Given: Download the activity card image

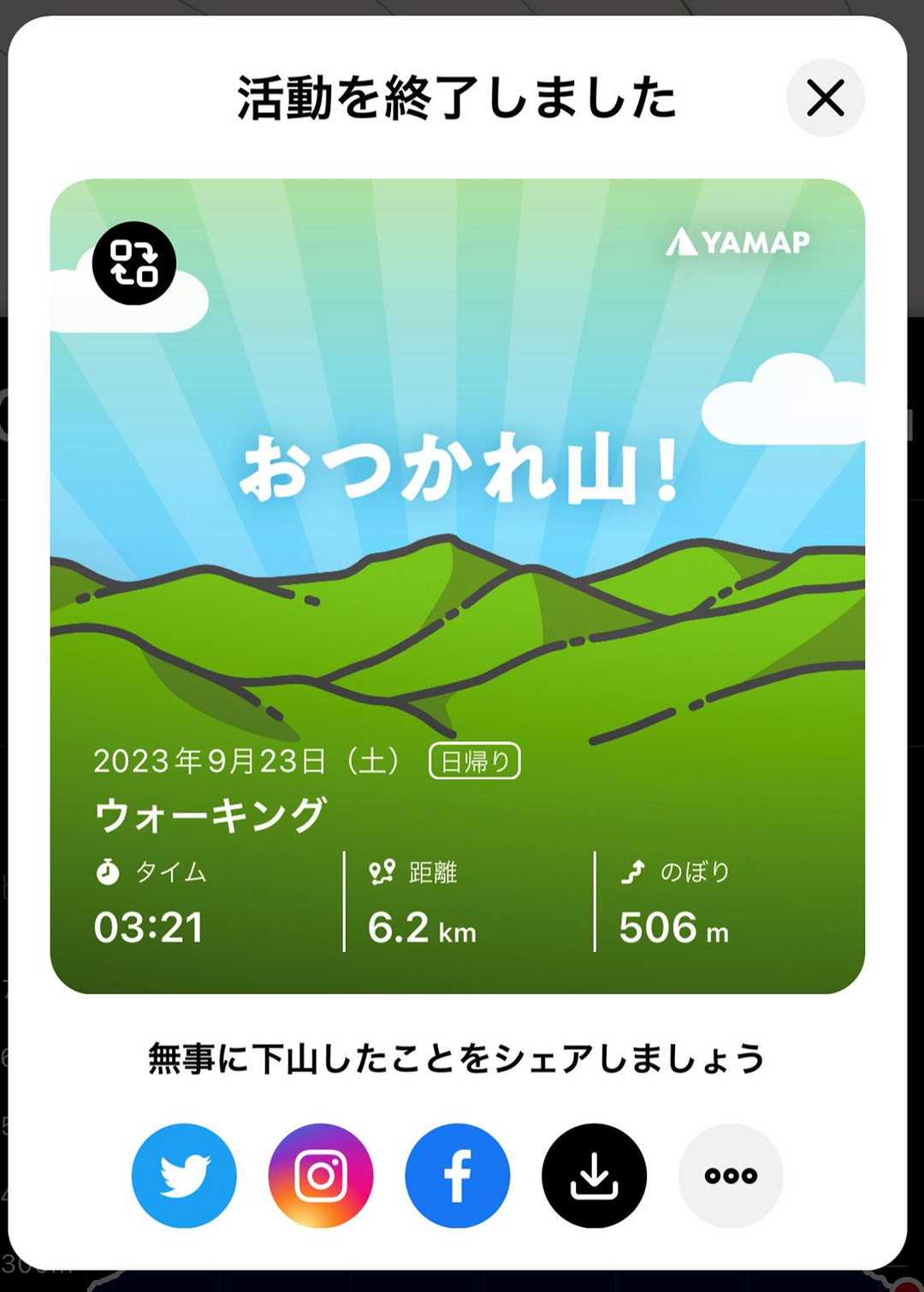Looking at the screenshot, I should point(594,1176).
